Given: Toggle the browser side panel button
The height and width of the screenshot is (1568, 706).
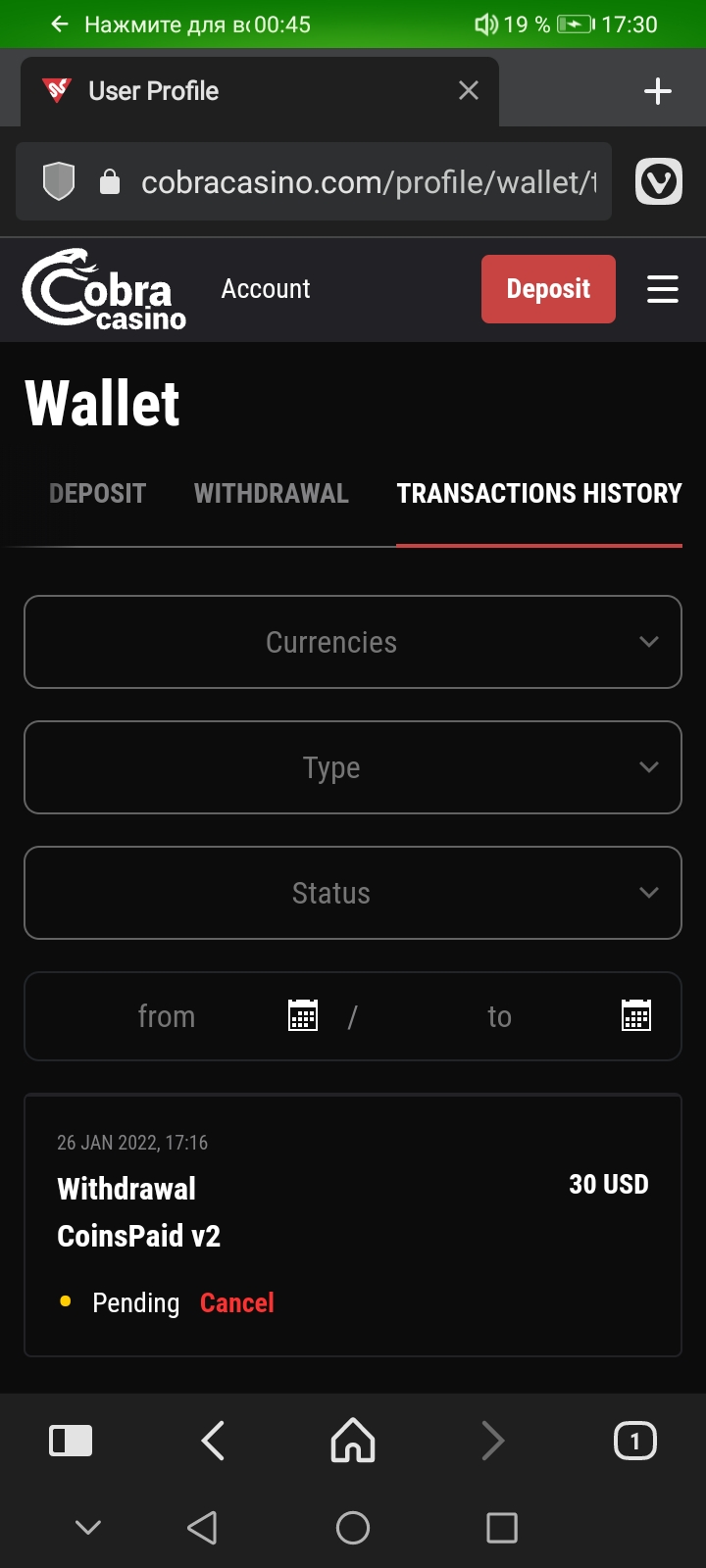Looking at the screenshot, I should click(71, 1441).
